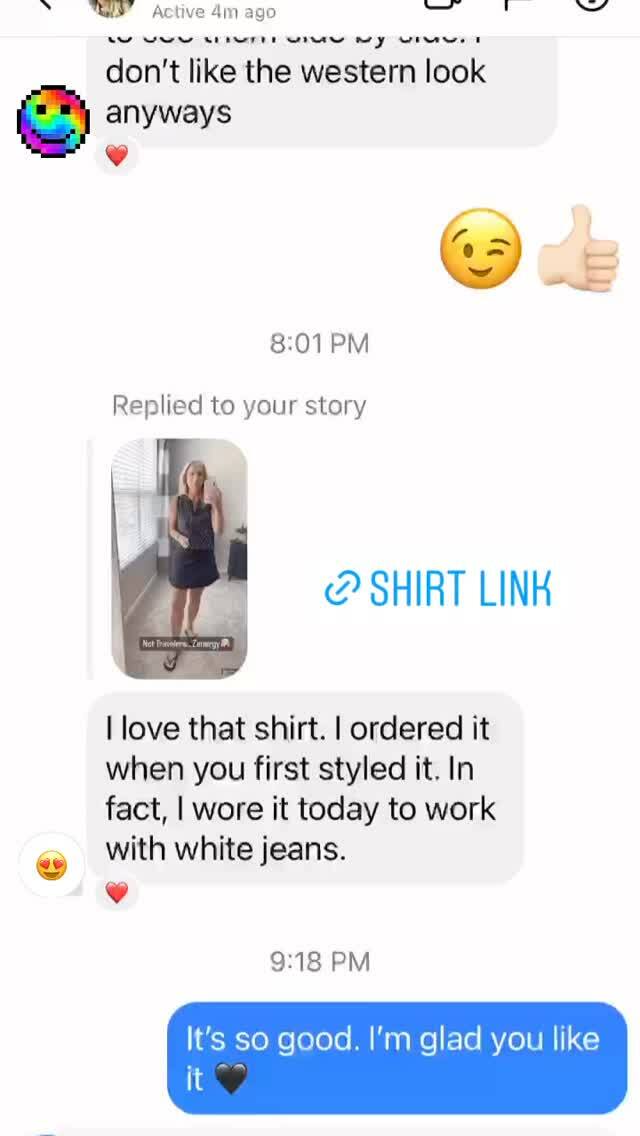Tap the heart reaction under the western look message

117,154
